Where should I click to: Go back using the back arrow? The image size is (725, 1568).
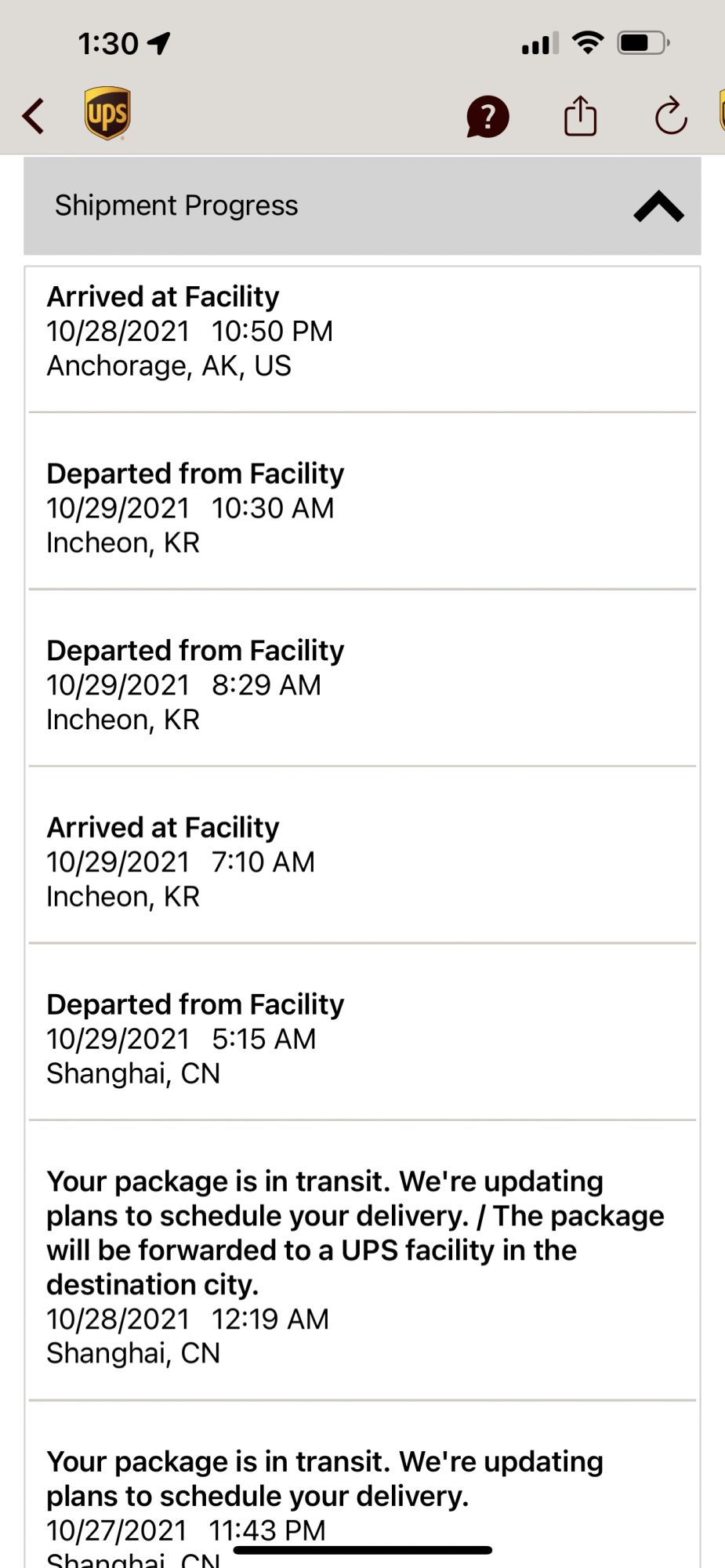(33, 116)
